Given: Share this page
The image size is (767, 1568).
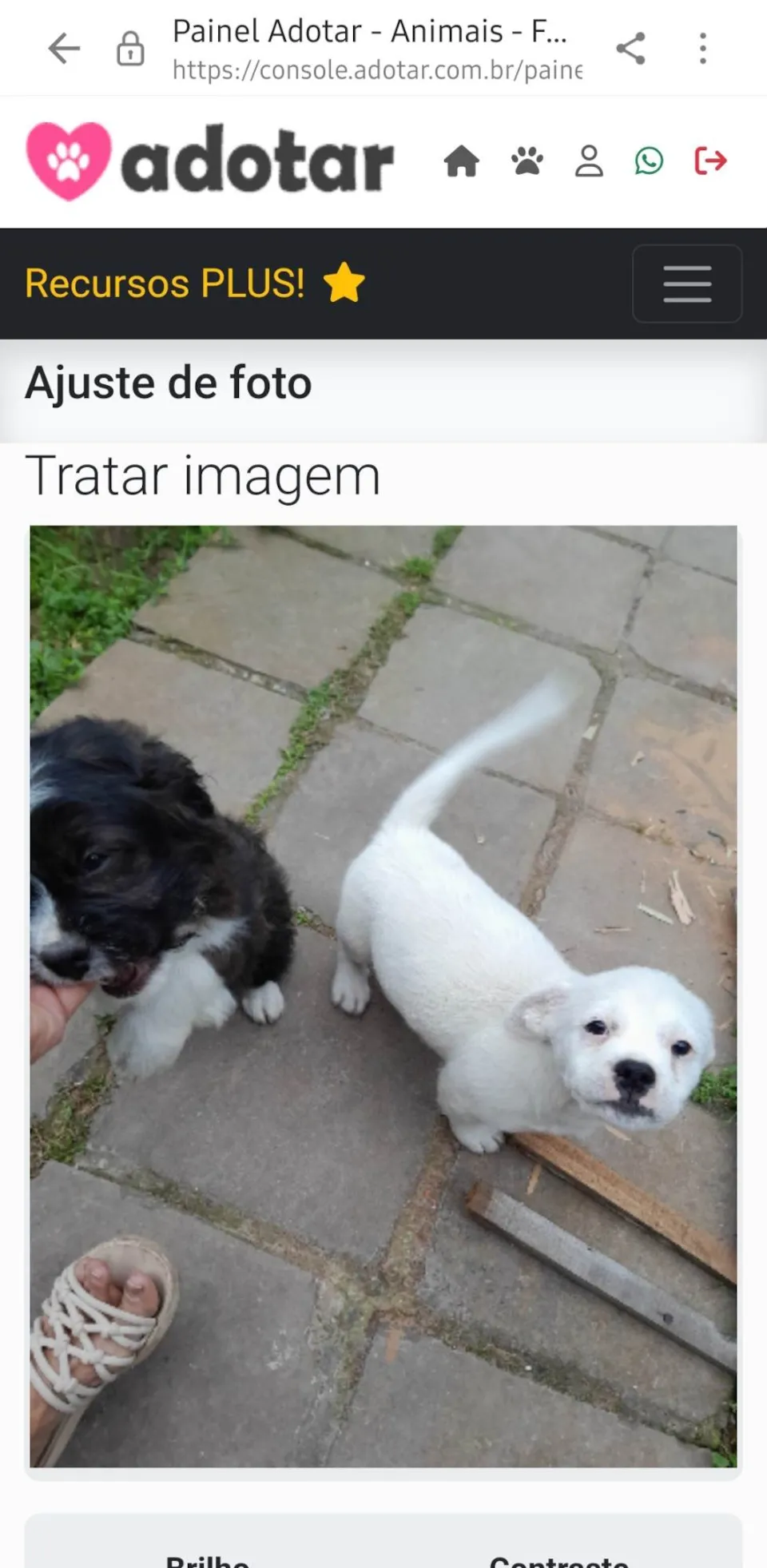Looking at the screenshot, I should pos(630,49).
